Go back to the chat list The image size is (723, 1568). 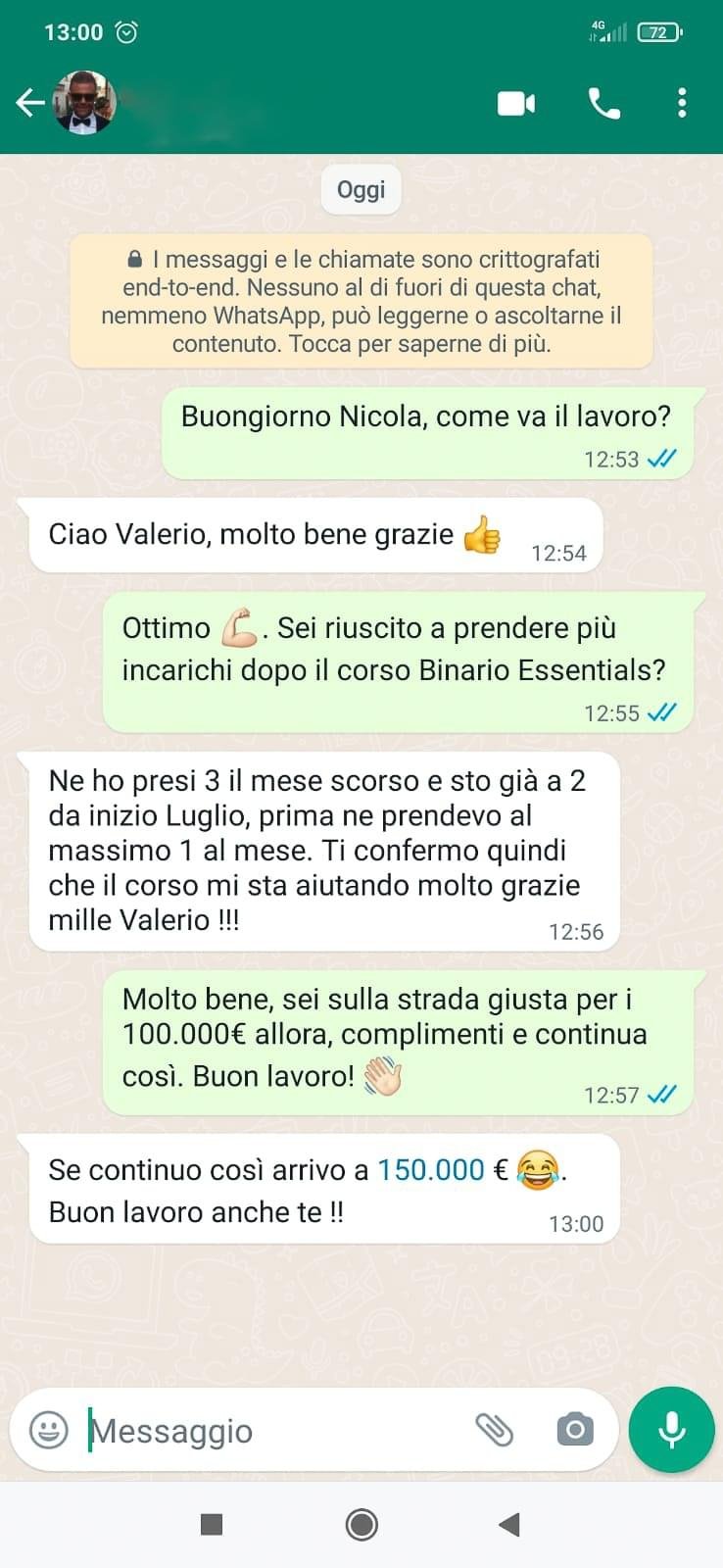[29, 103]
